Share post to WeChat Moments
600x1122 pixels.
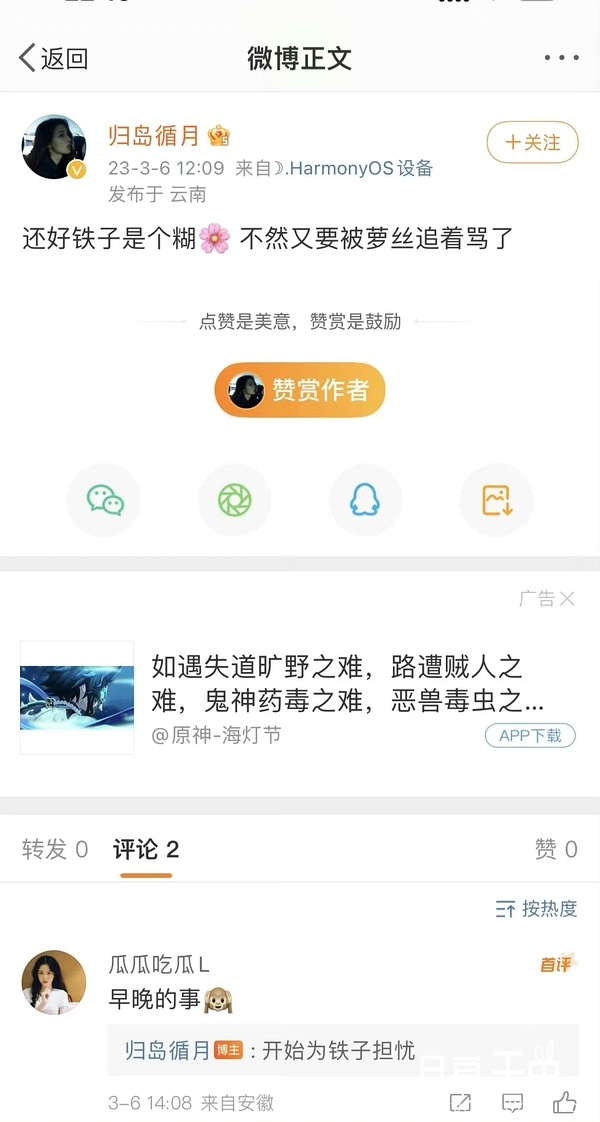pyautogui.click(x=234, y=500)
